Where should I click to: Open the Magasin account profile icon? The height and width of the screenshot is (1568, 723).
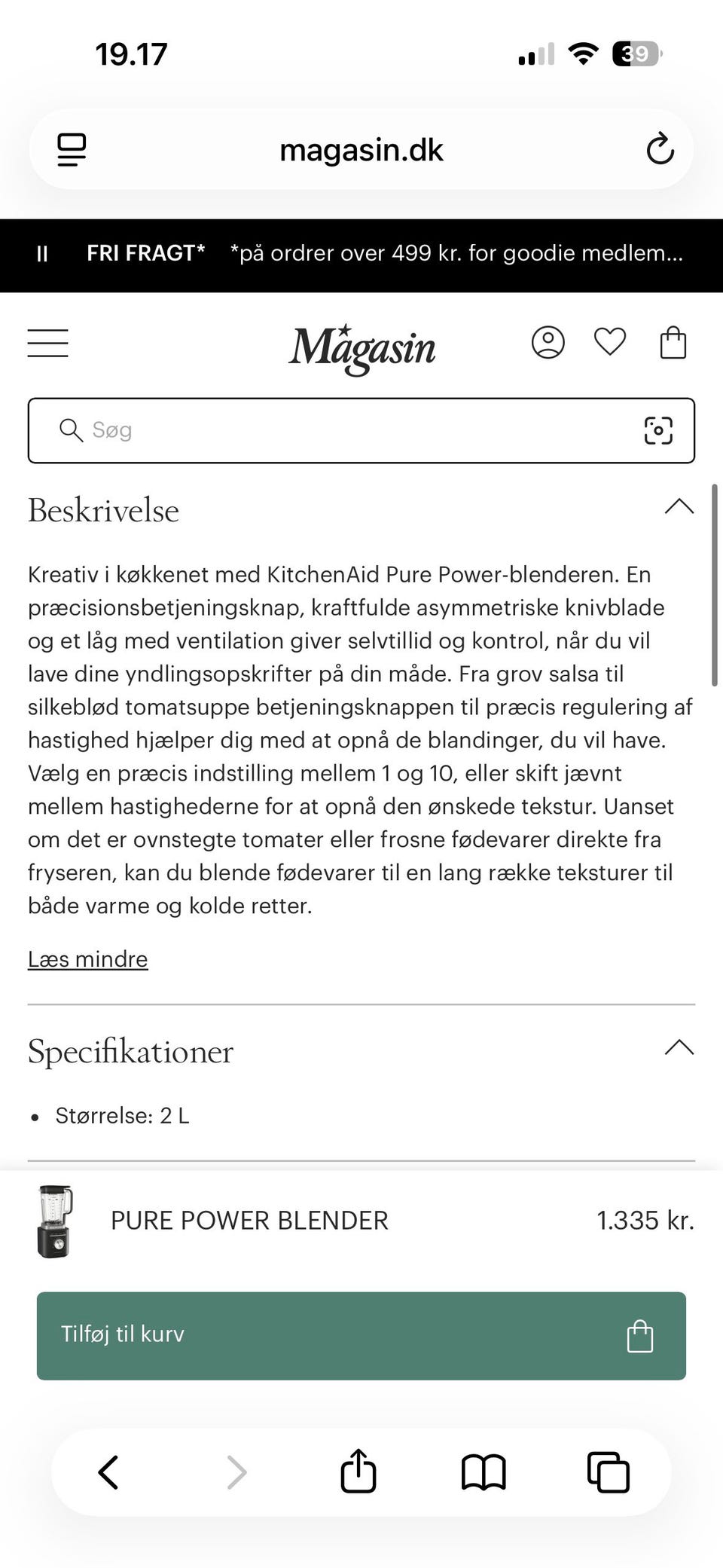tap(548, 343)
